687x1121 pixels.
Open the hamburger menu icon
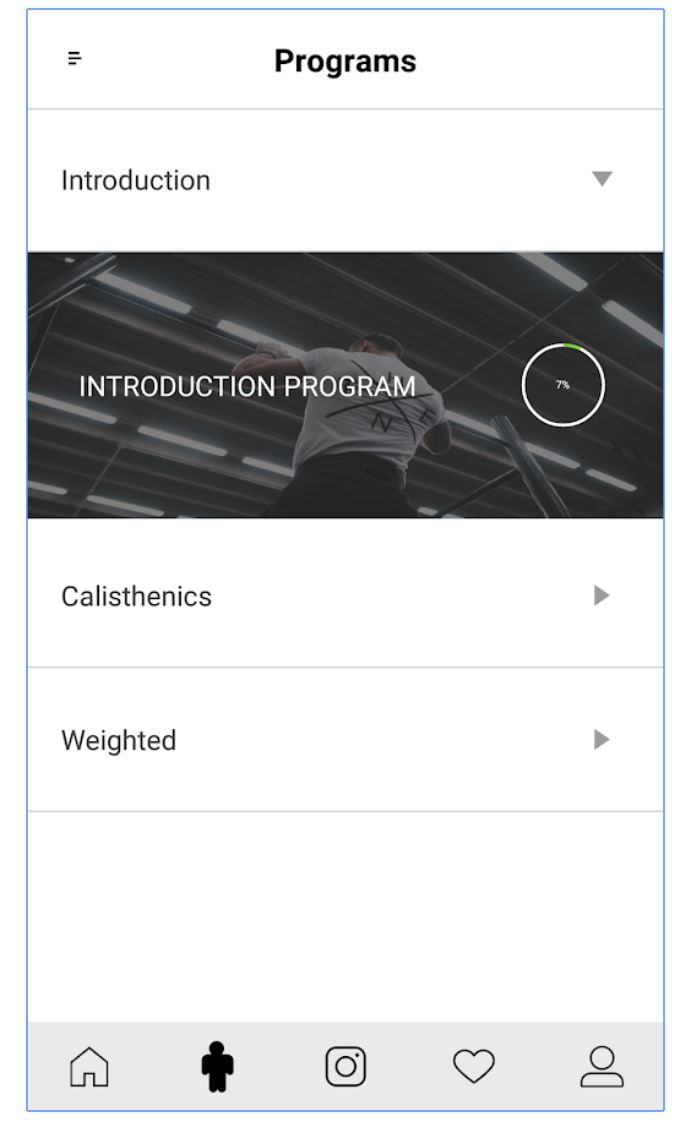74,59
